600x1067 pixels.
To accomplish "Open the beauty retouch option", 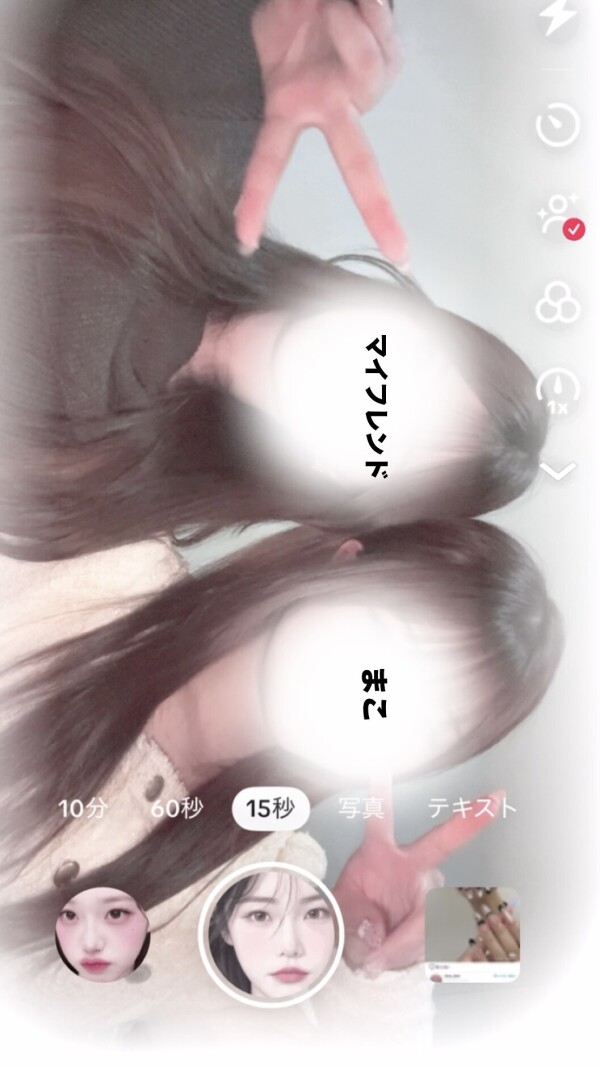I will pyautogui.click(x=558, y=216).
